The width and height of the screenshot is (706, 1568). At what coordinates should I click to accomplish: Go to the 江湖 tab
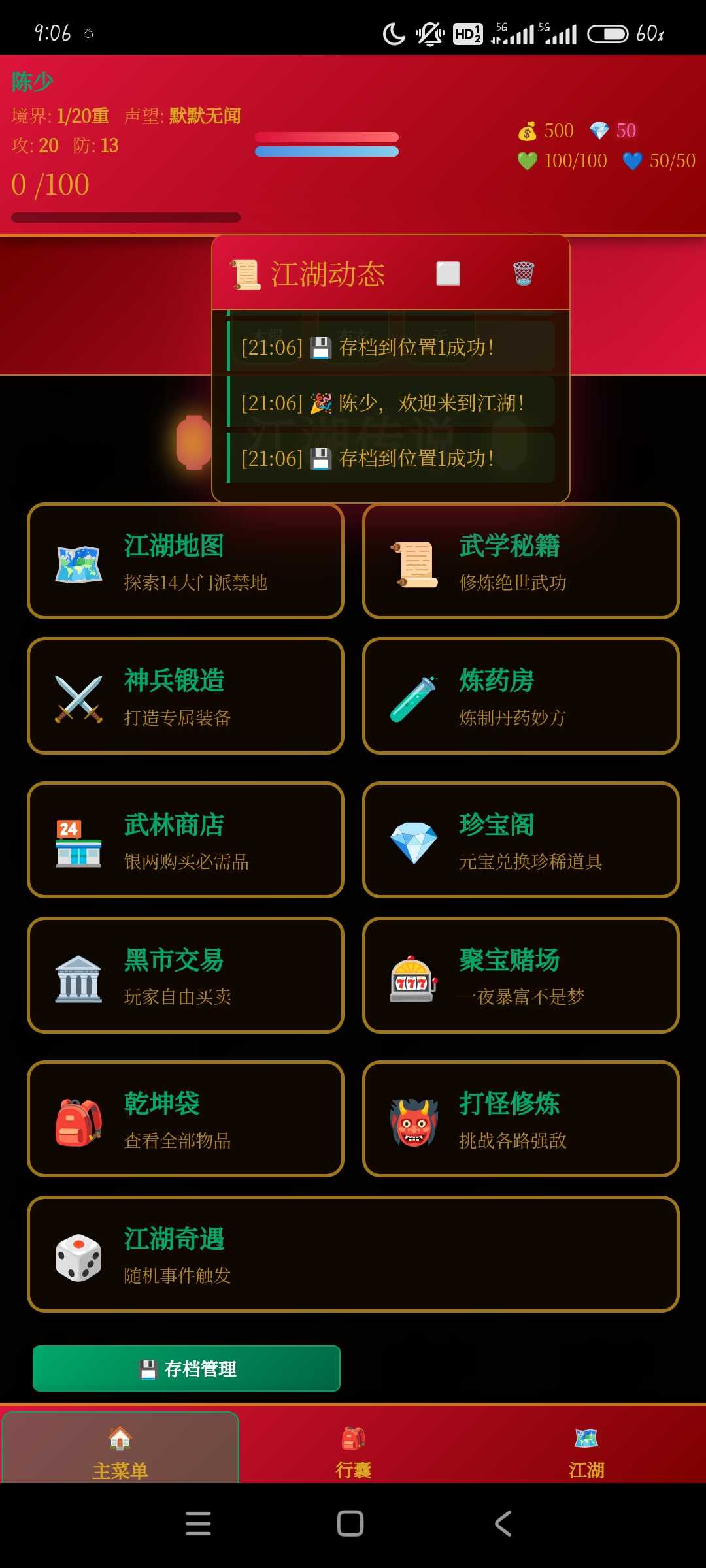click(586, 1450)
